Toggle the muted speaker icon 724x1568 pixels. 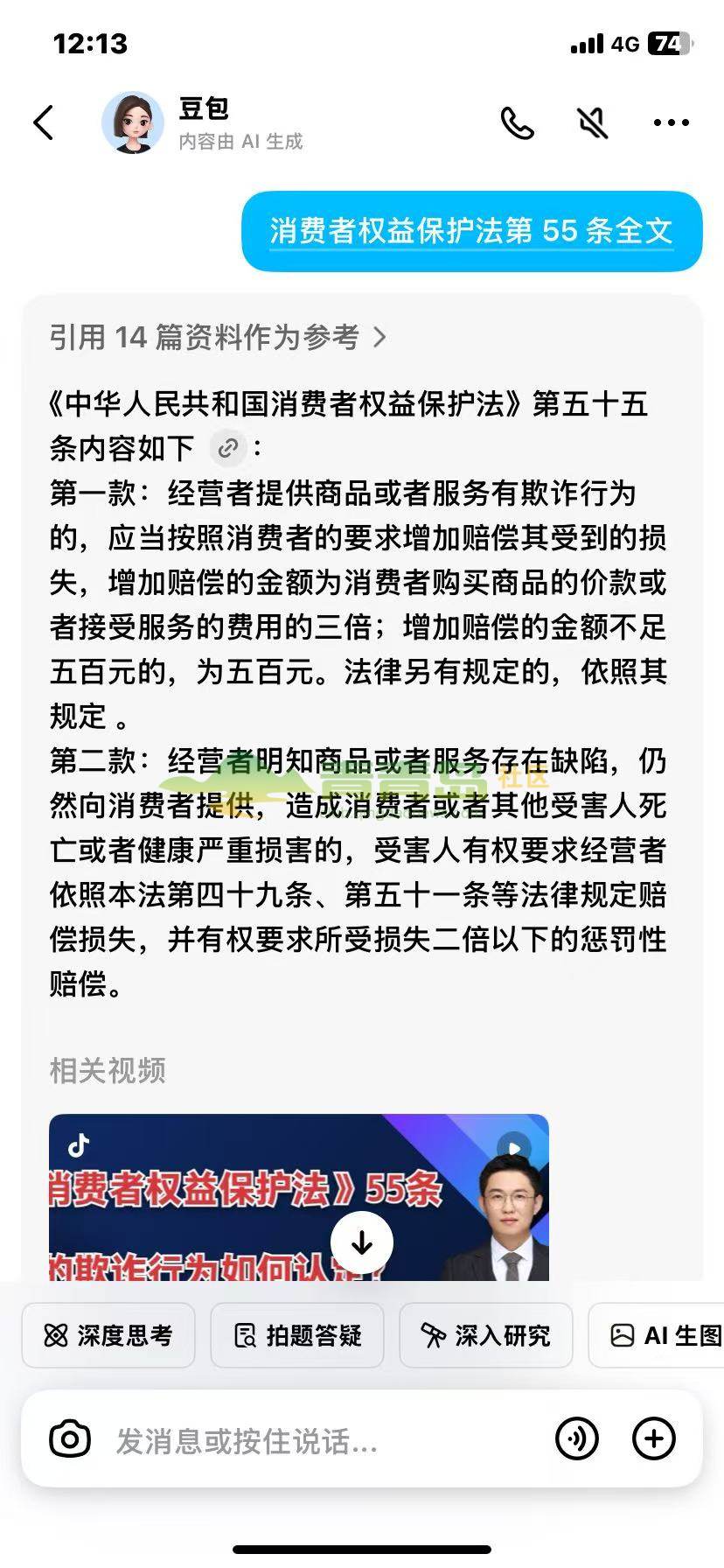[x=593, y=123]
